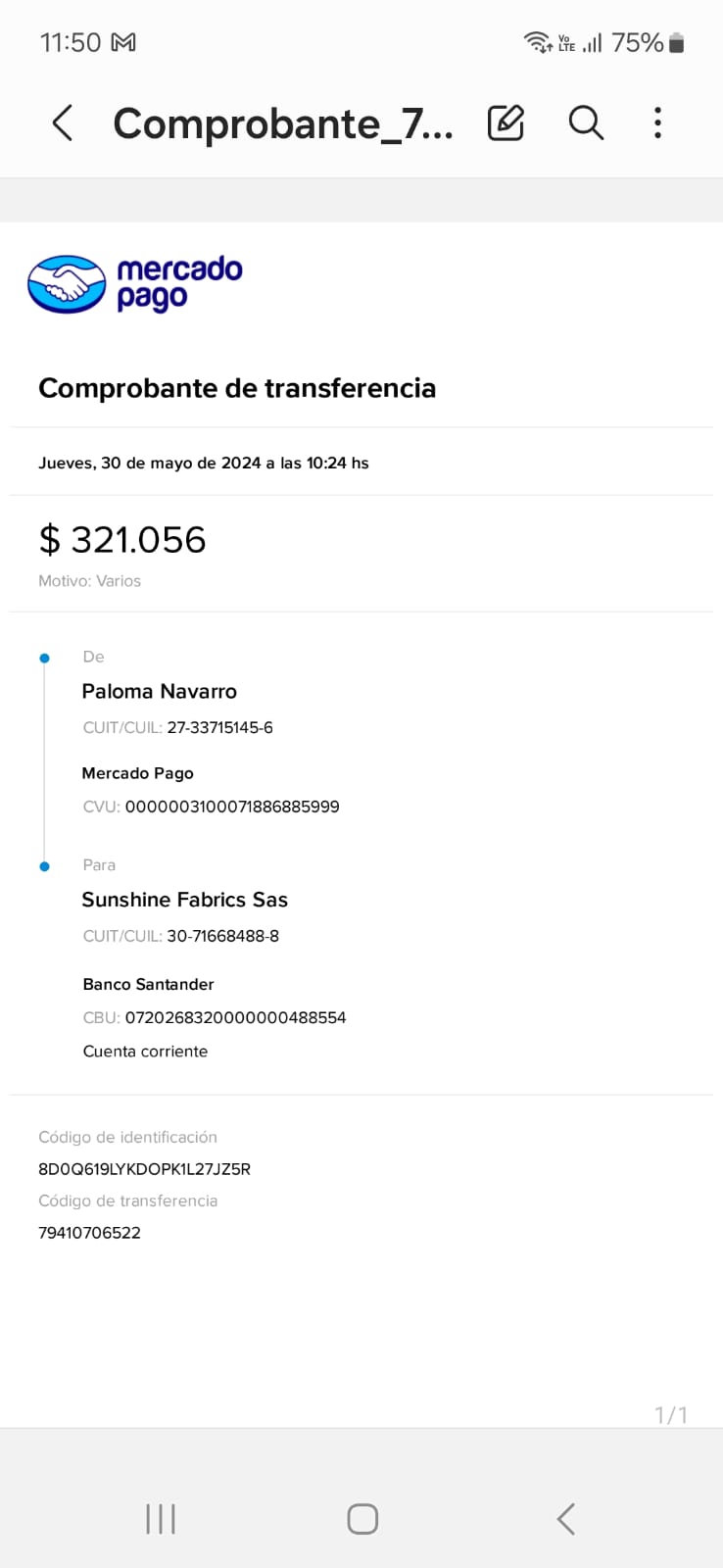Screen dimensions: 723x1568
Task: Tap the system back button
Action: click(565, 1519)
